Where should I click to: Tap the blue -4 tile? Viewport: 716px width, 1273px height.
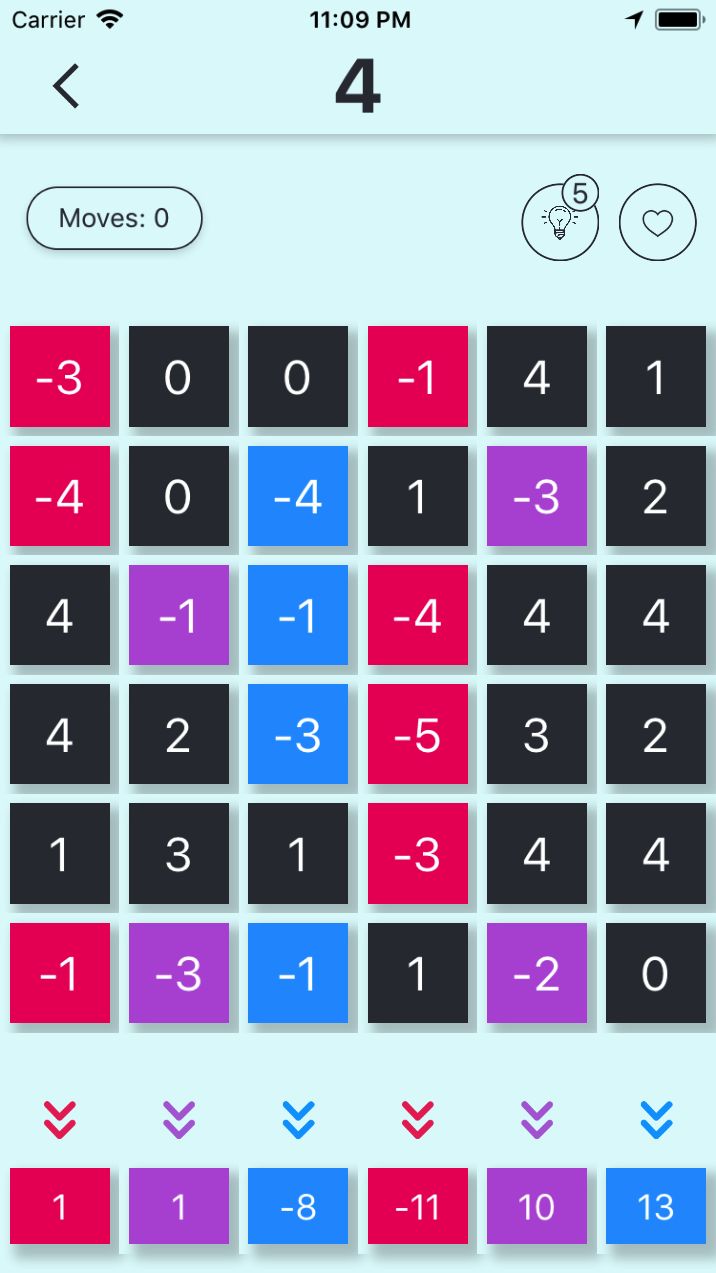298,496
